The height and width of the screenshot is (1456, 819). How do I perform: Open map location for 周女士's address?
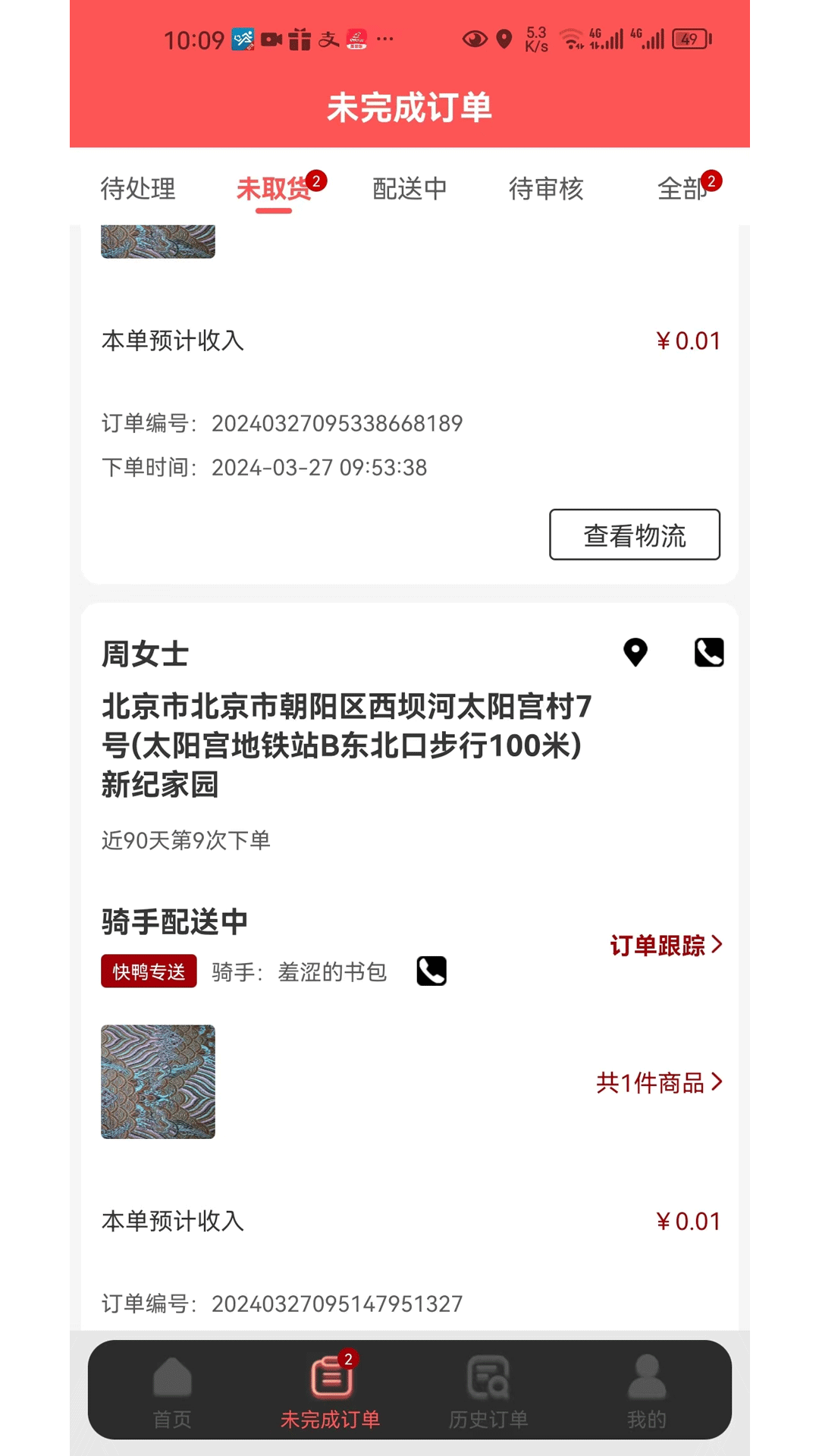tap(635, 652)
